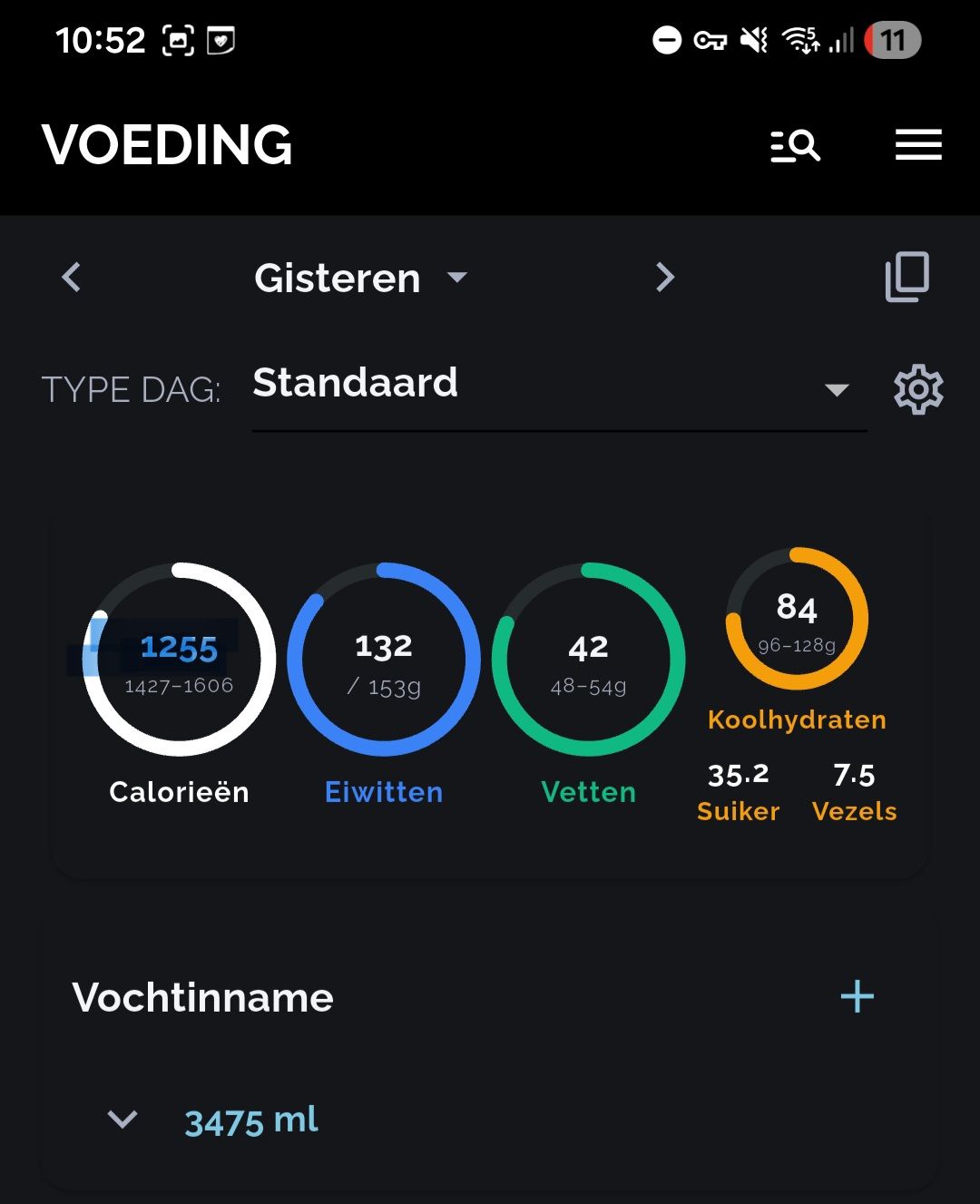
Task: Go to the previous day
Action: click(72, 277)
